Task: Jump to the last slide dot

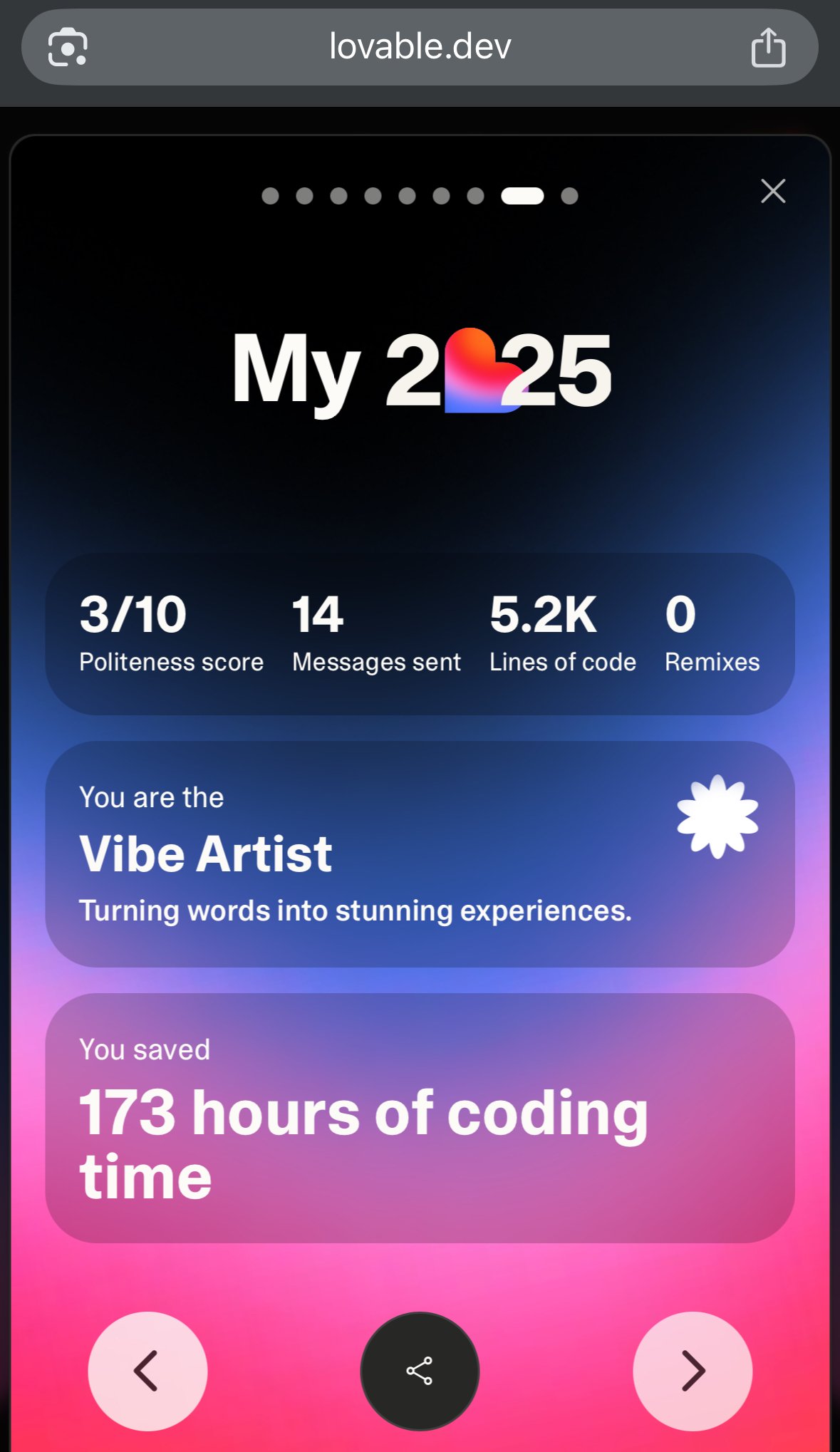Action: pyautogui.click(x=569, y=196)
